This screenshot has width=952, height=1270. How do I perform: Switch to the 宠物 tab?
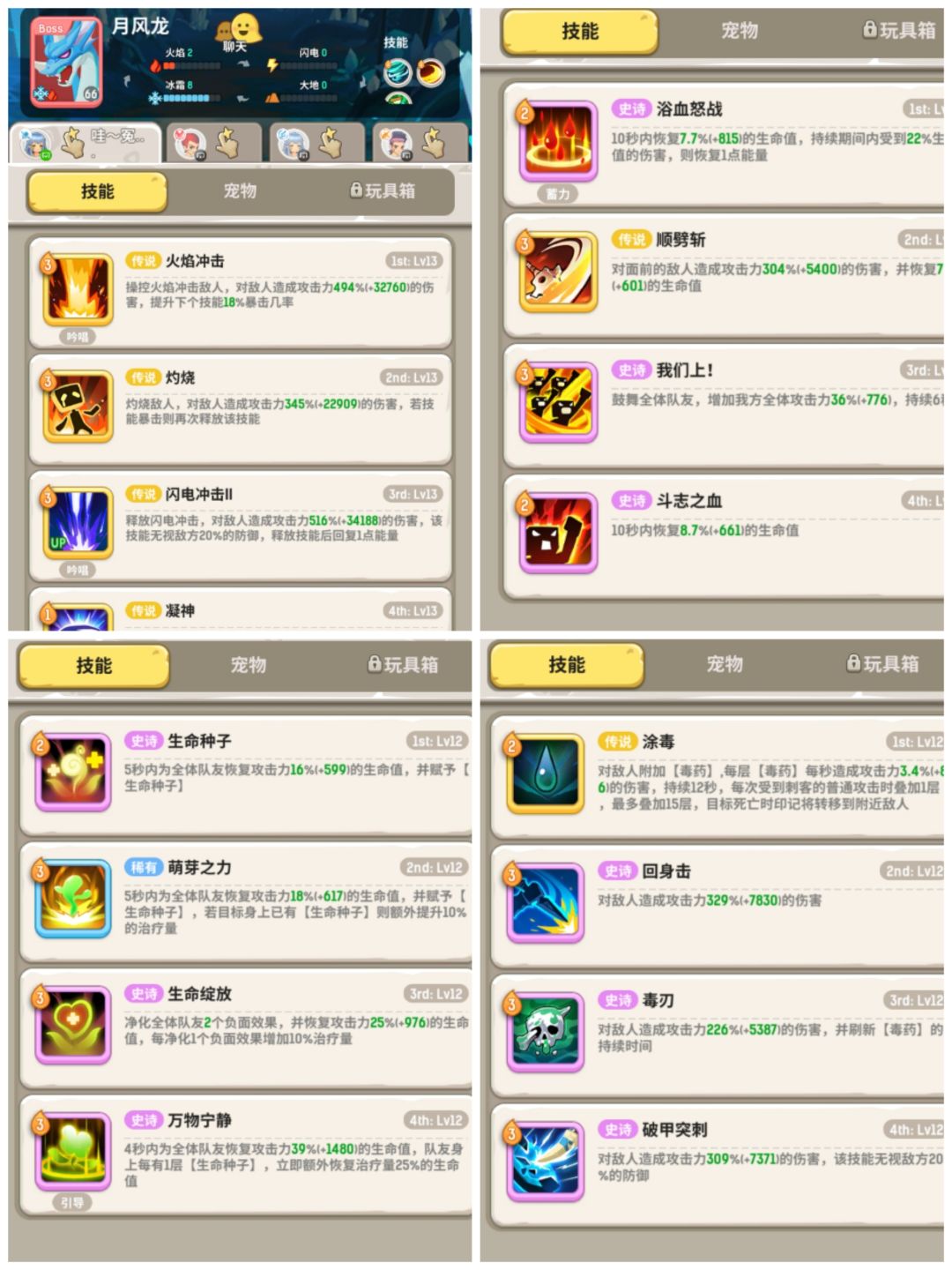241,191
